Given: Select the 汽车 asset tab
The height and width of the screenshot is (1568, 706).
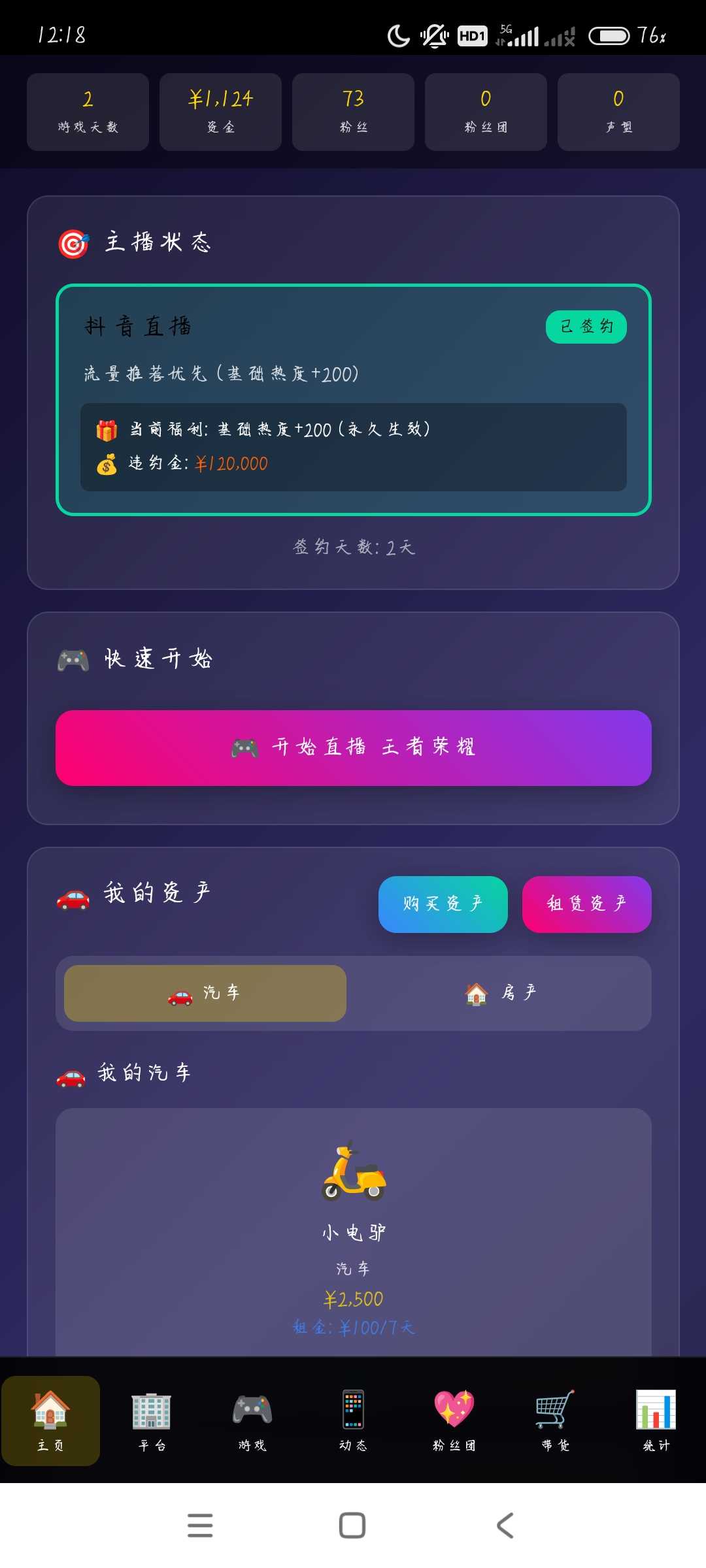Looking at the screenshot, I should click(x=205, y=993).
